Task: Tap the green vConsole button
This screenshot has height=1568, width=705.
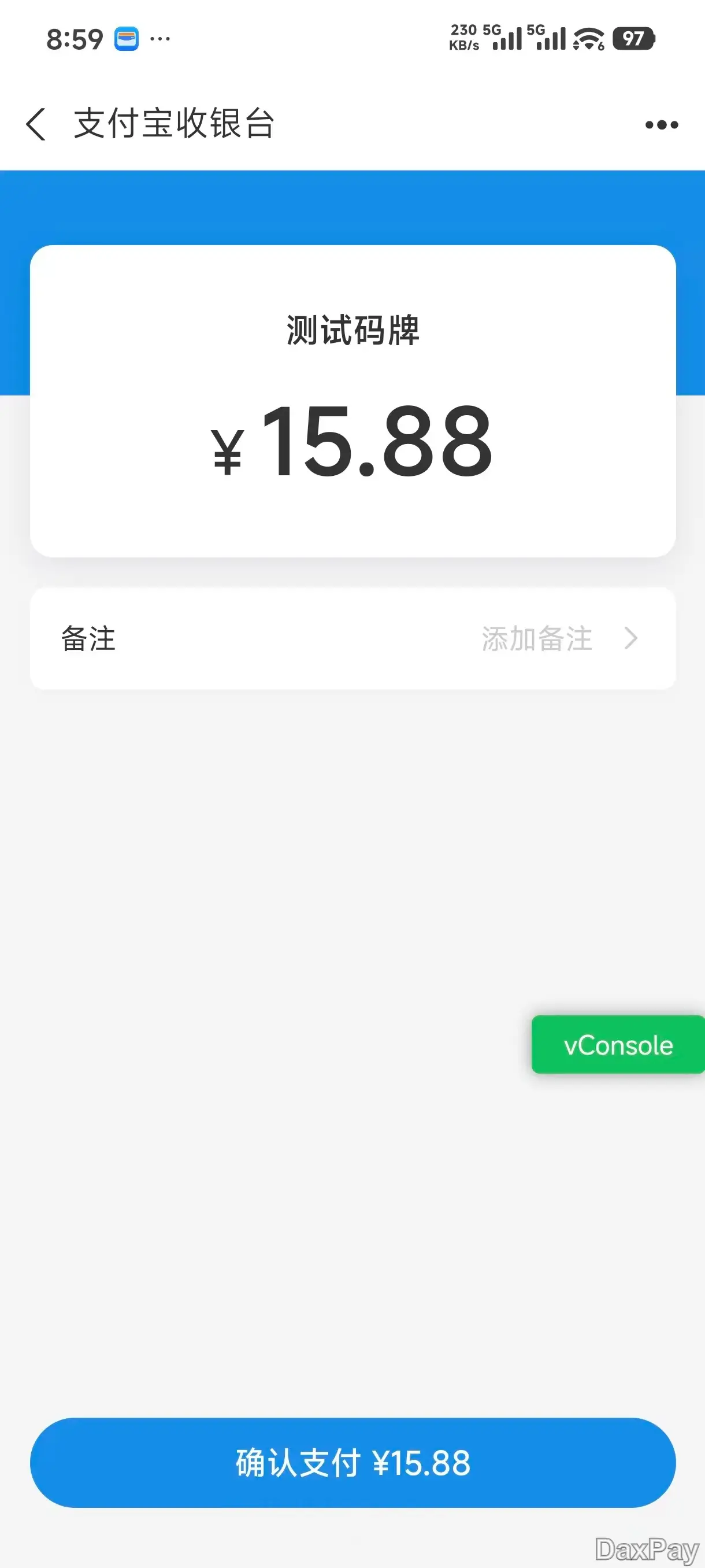Action: [618, 1045]
